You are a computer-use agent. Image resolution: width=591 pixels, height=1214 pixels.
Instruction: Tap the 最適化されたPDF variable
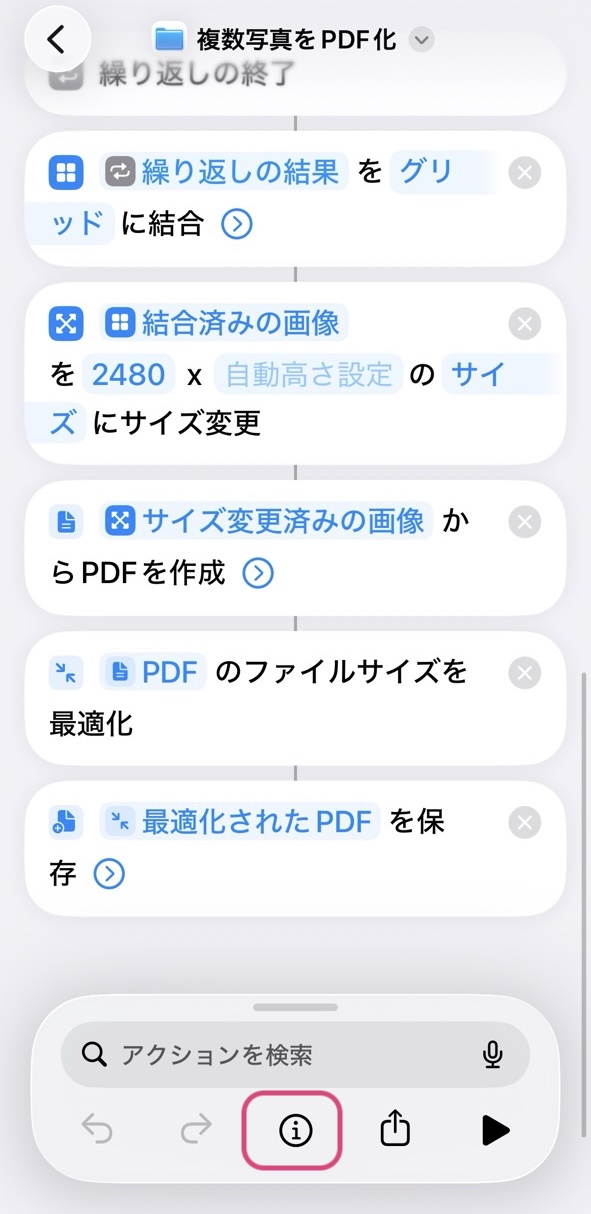pyautogui.click(x=240, y=822)
